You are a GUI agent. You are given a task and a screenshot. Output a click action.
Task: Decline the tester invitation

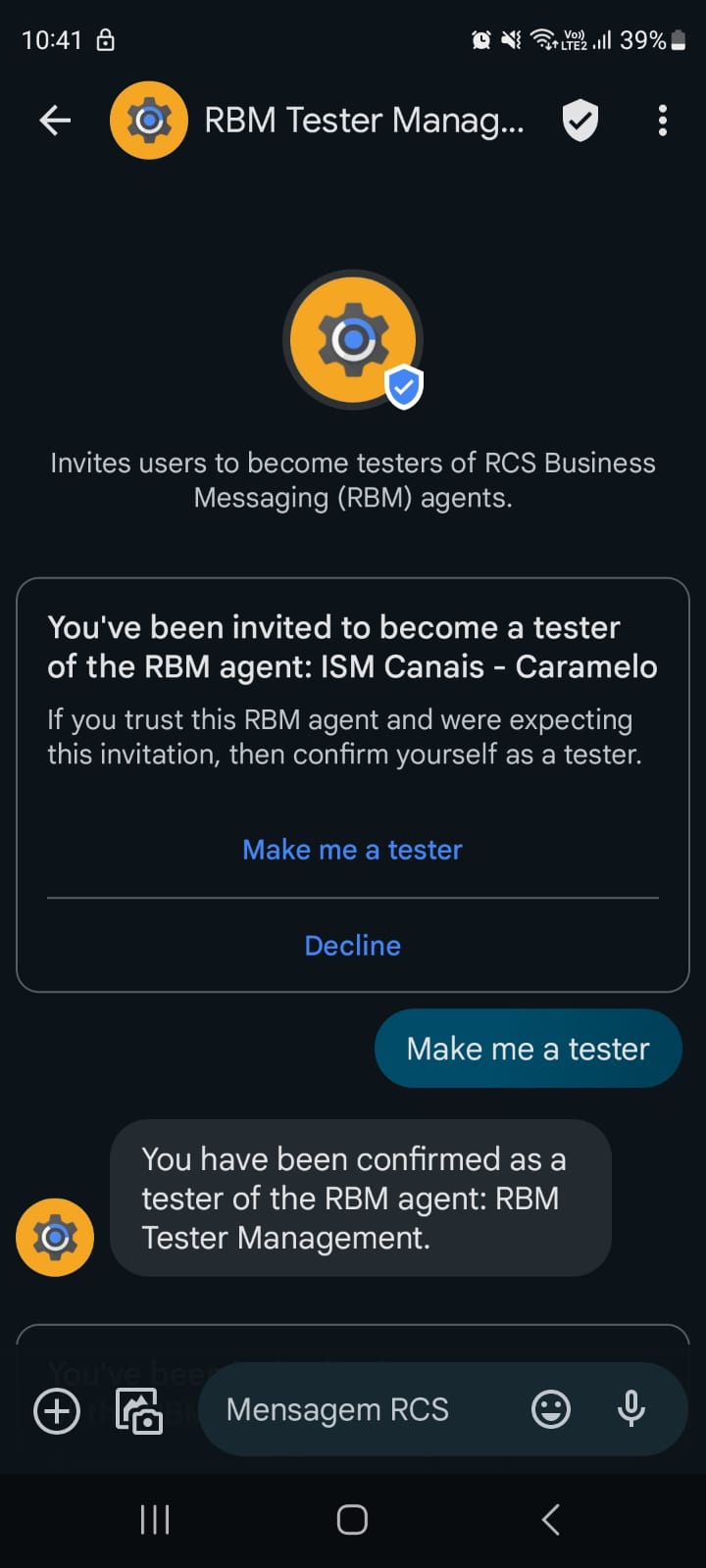(x=352, y=946)
